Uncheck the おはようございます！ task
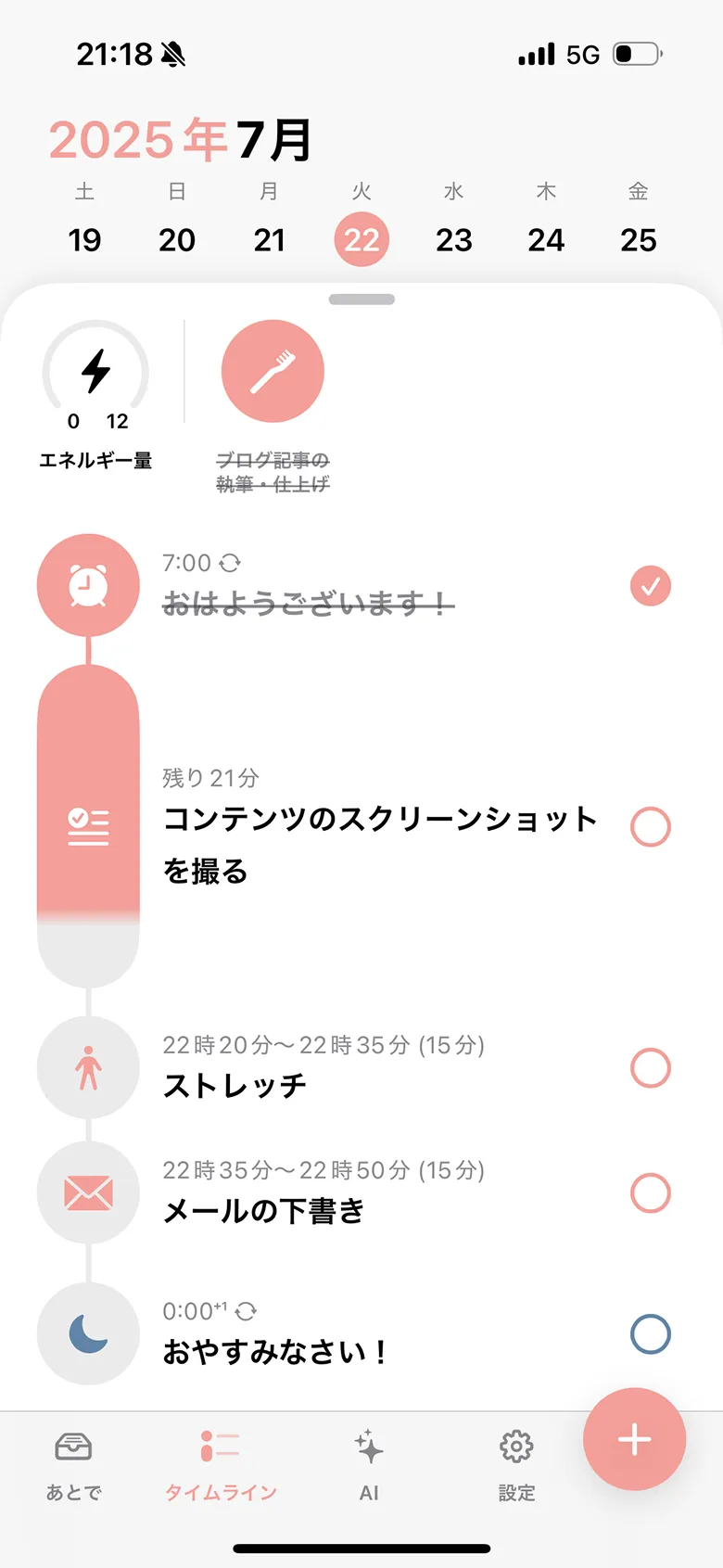 651,586
